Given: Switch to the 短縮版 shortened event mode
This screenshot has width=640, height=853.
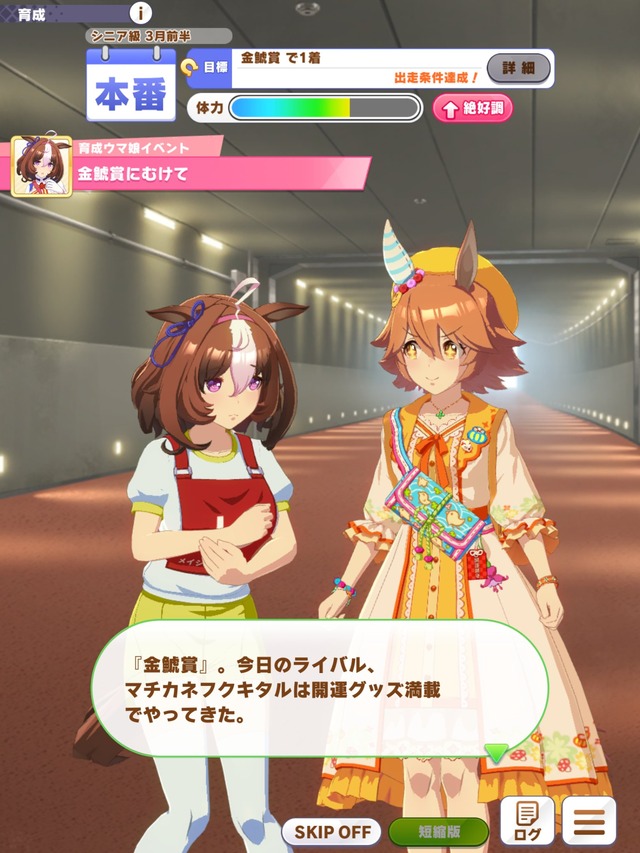Looking at the screenshot, I should 438,831.
